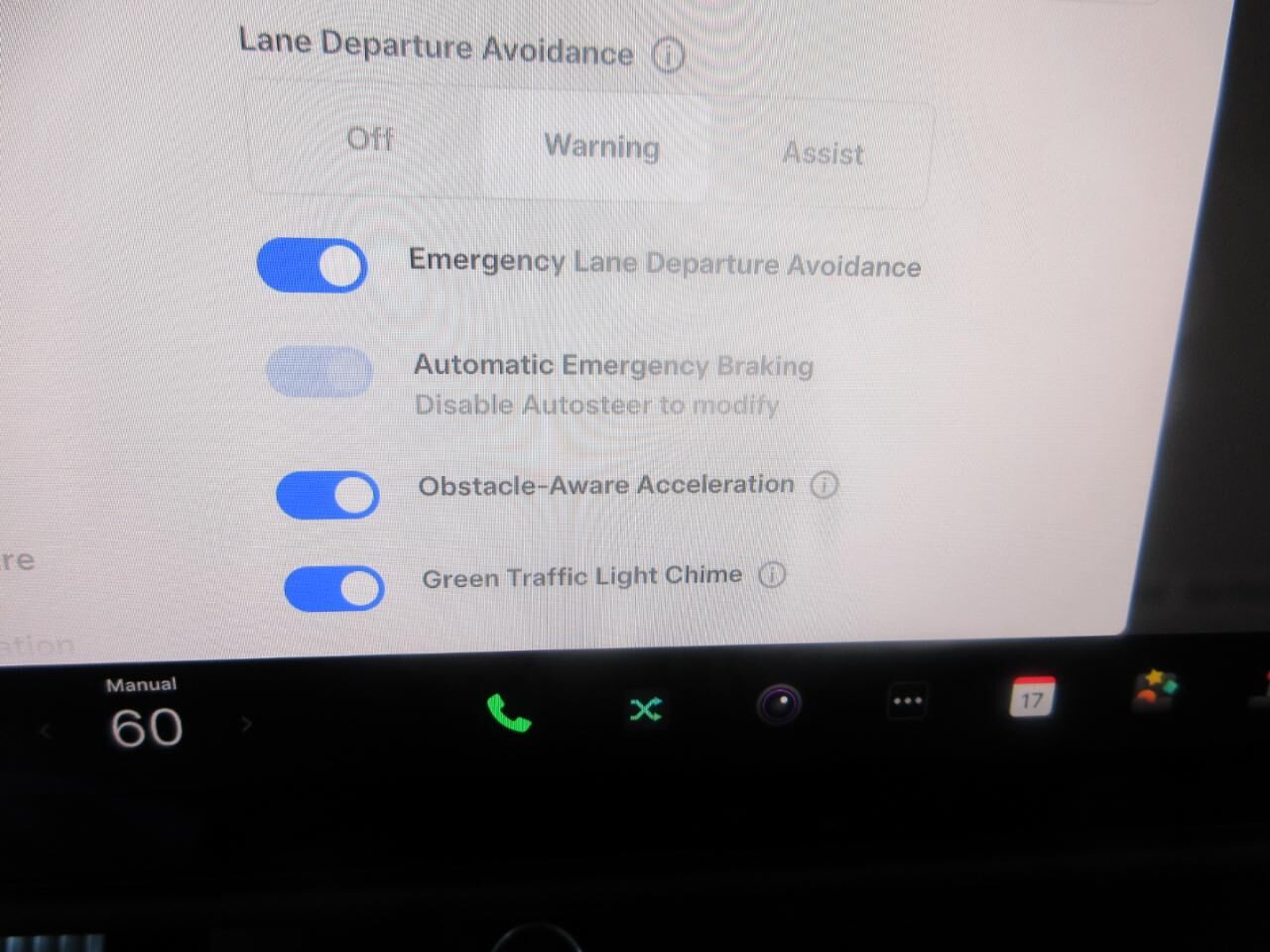Open the dashcam camera app
Viewport: 1270px width, 952px height.
click(x=779, y=705)
